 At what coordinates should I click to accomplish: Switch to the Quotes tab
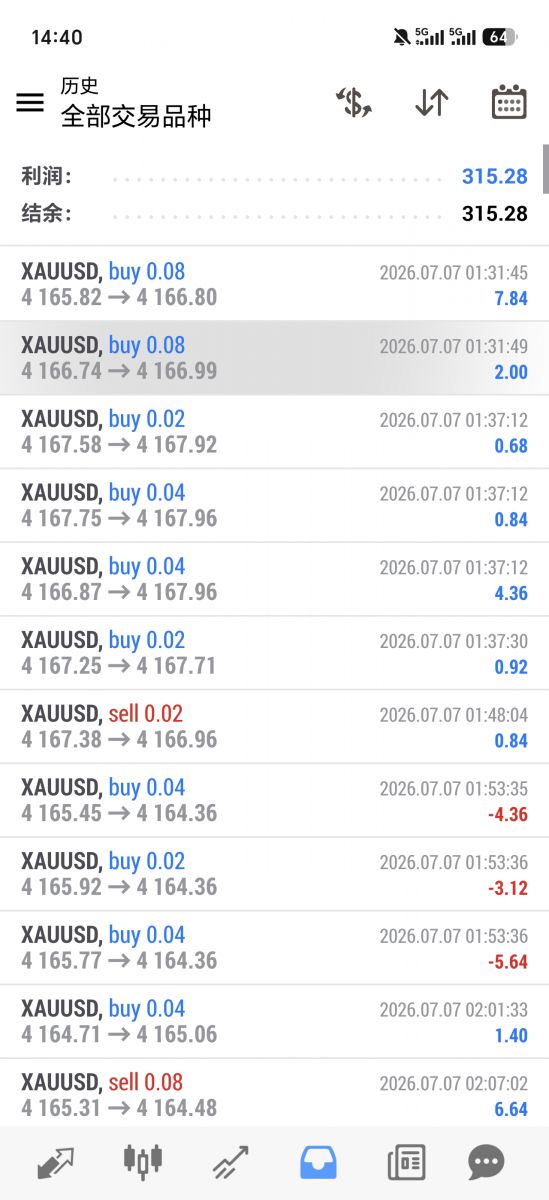(56, 1162)
